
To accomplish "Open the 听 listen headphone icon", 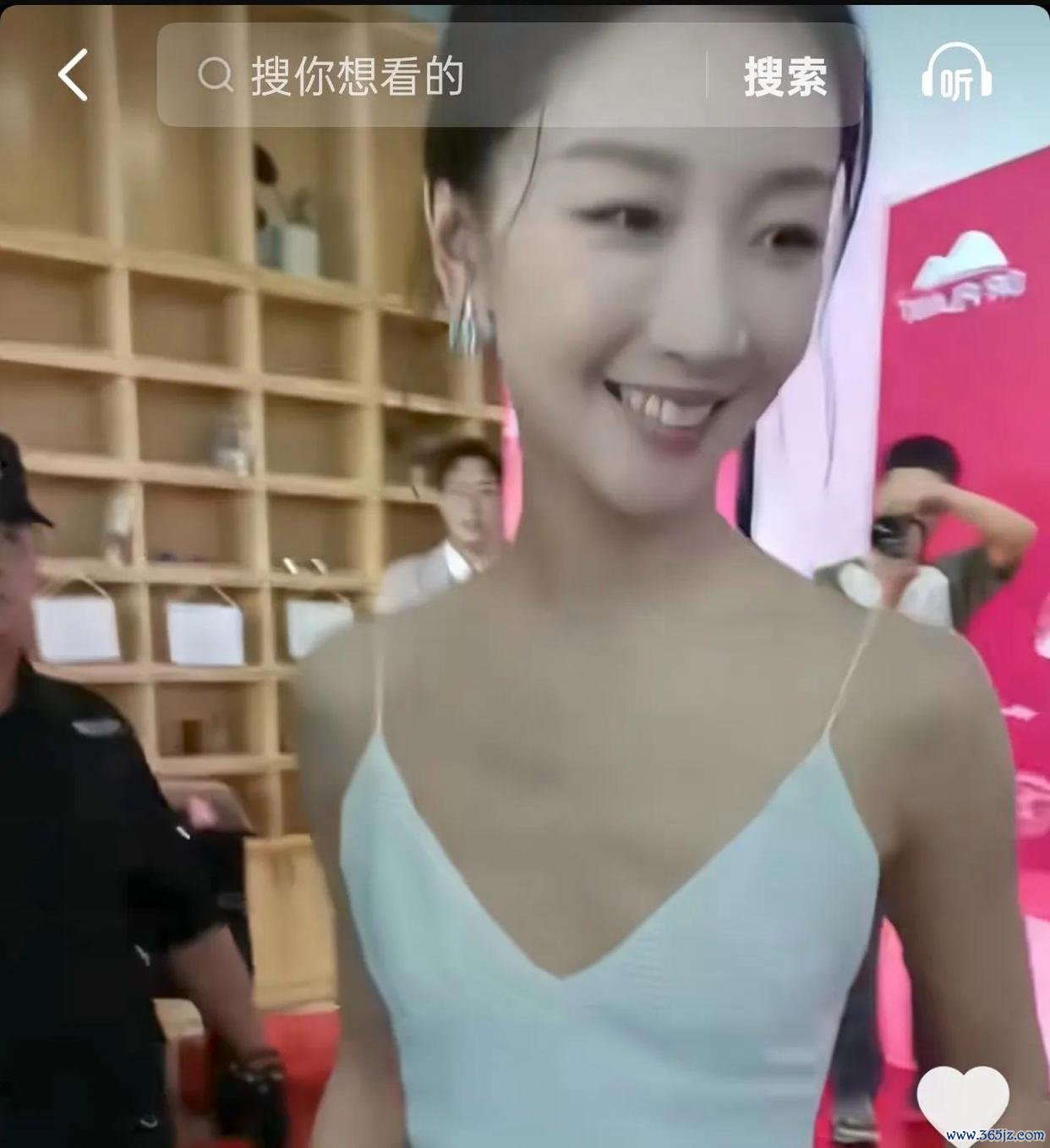I will pyautogui.click(x=956, y=74).
